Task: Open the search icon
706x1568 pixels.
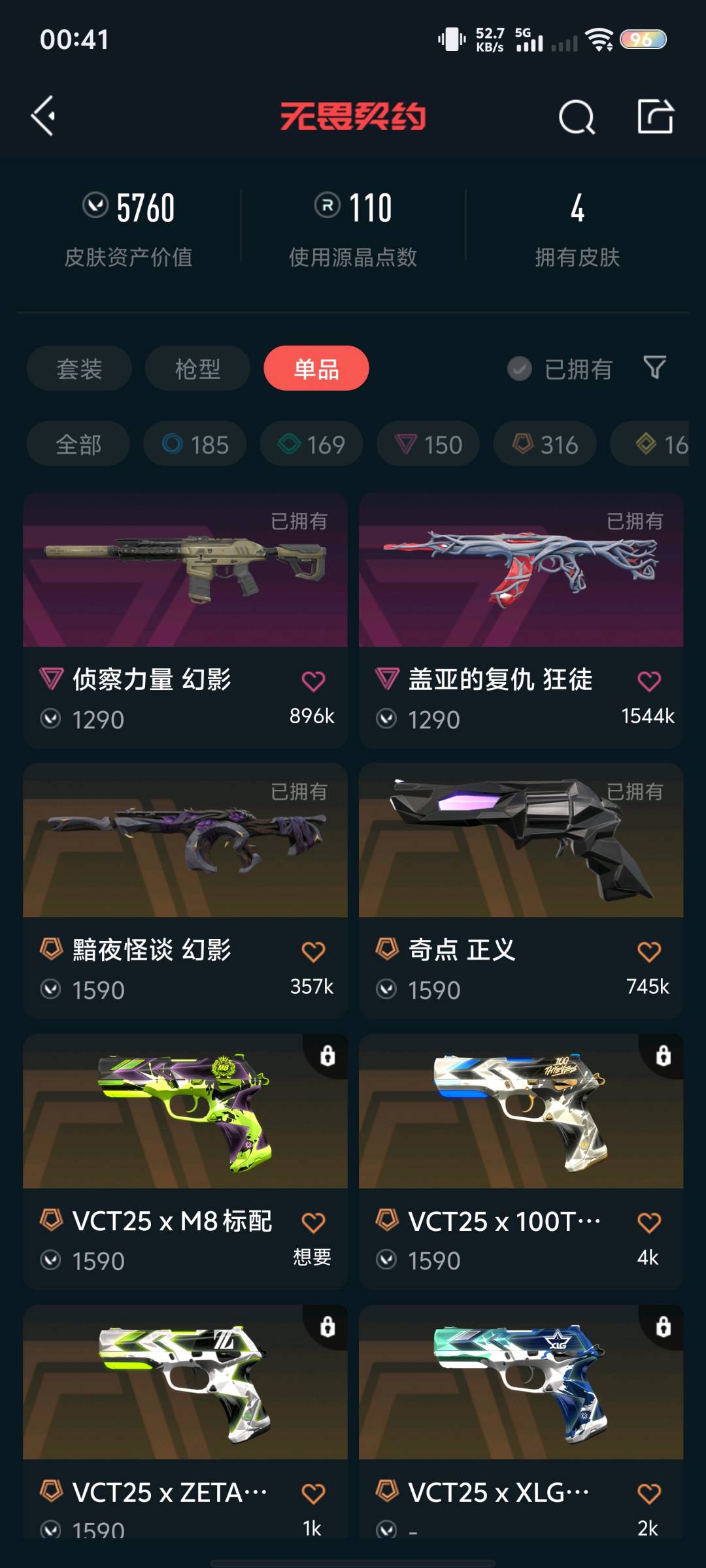Action: pos(577,118)
